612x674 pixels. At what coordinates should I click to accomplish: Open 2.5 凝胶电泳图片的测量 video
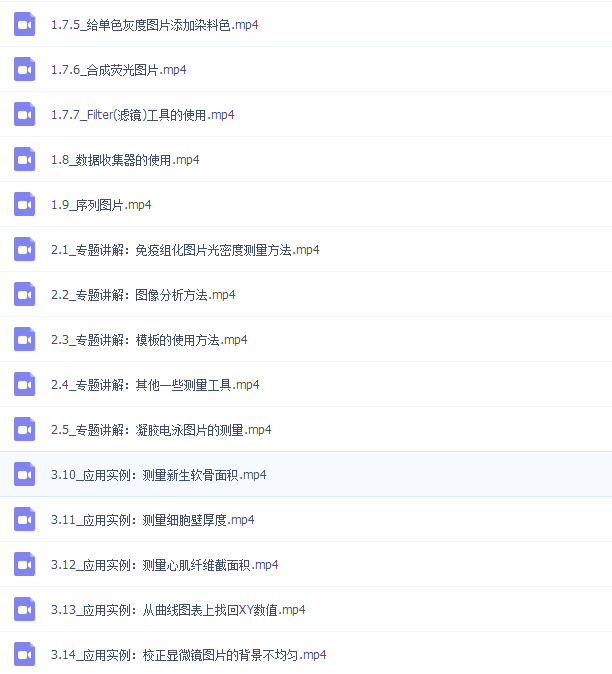pos(161,430)
